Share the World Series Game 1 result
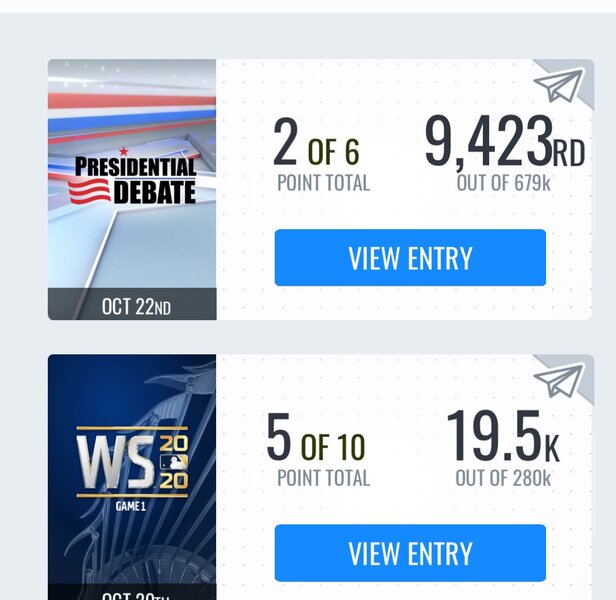616x600 pixels. (560, 379)
